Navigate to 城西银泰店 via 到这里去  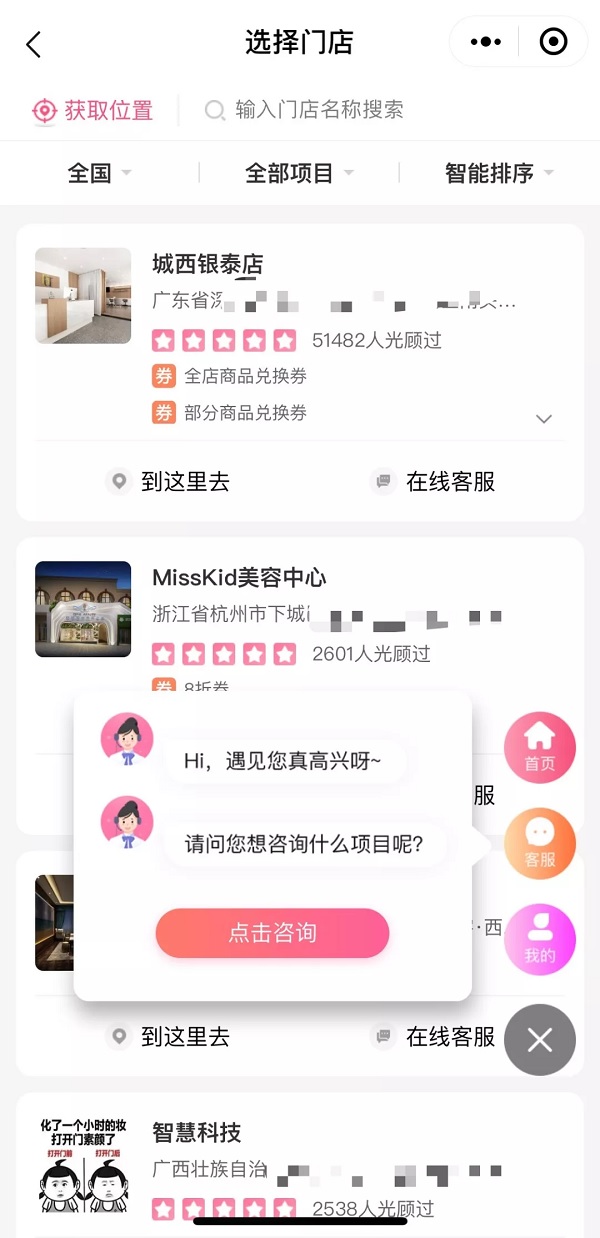170,482
